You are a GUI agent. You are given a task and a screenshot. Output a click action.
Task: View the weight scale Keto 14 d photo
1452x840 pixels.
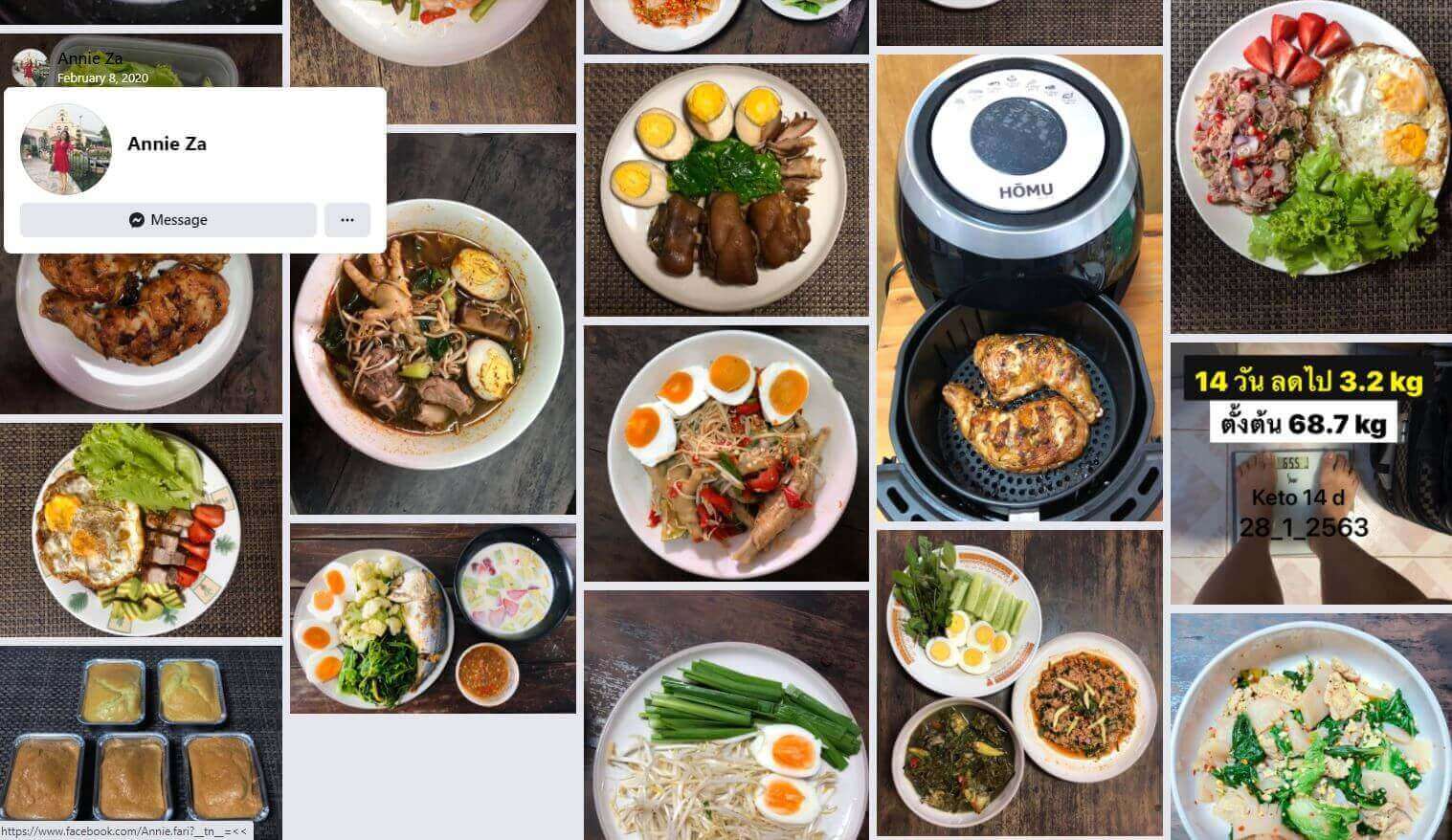point(1310,474)
